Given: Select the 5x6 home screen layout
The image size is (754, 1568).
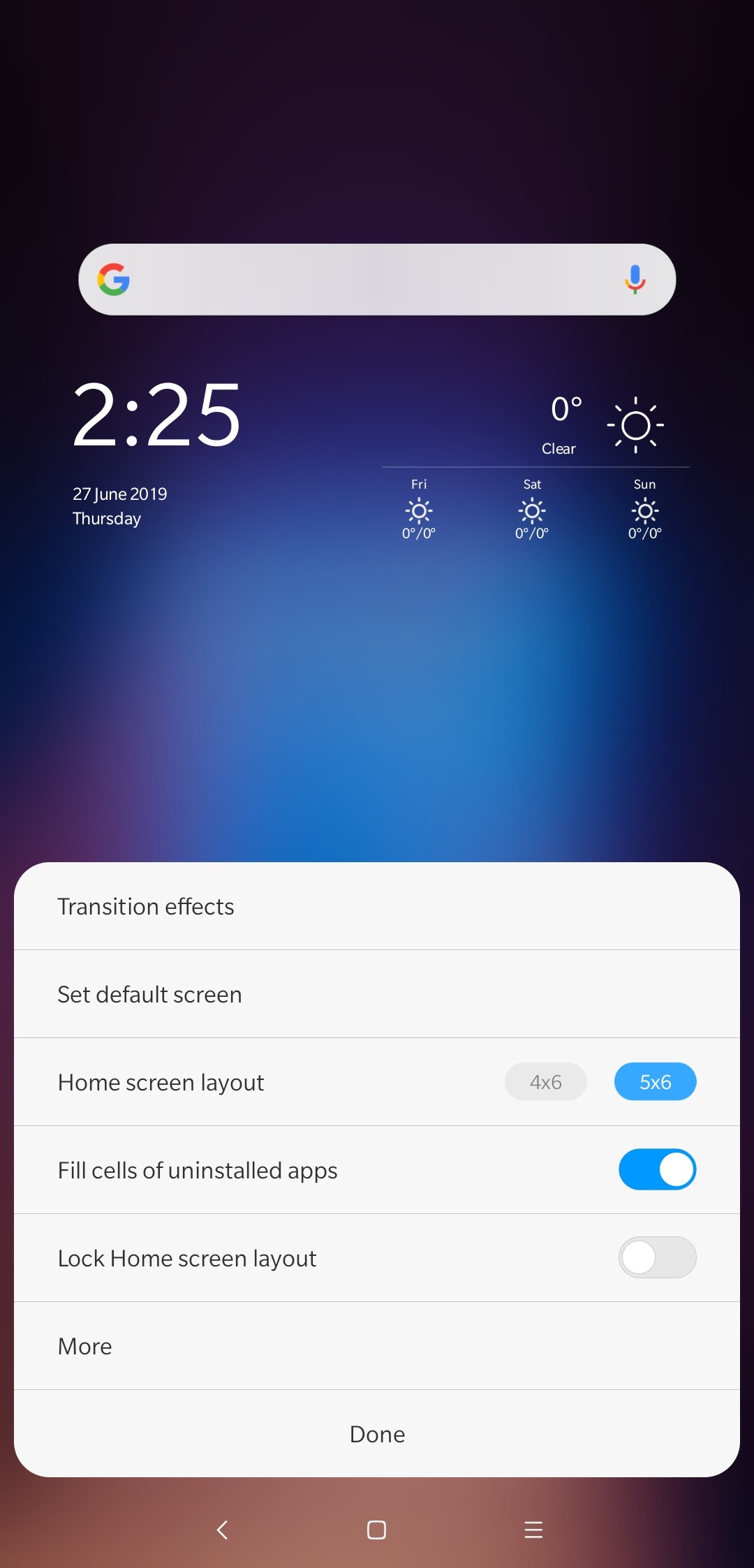Looking at the screenshot, I should [x=655, y=1082].
